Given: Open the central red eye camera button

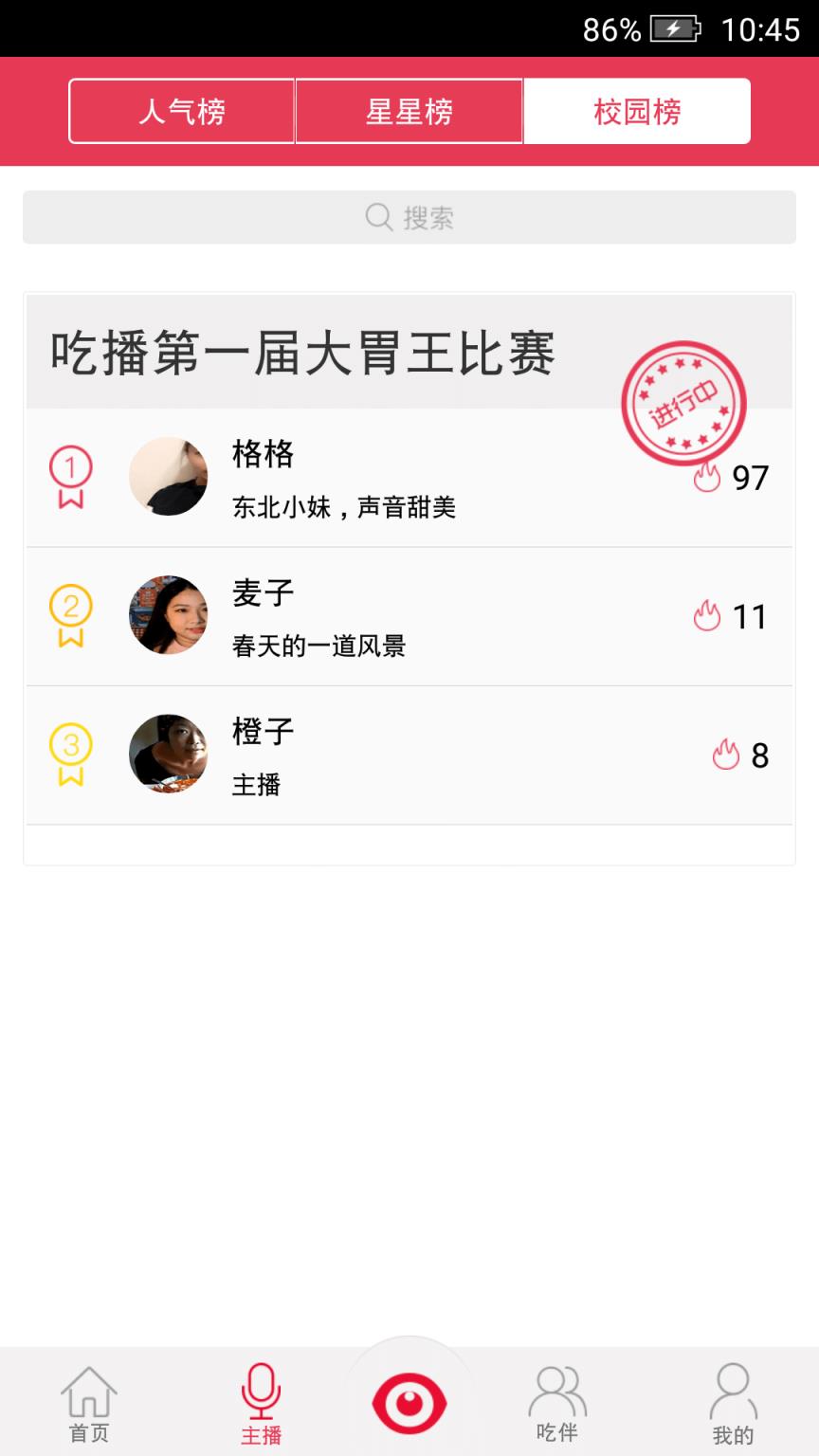Looking at the screenshot, I should point(409,1403).
